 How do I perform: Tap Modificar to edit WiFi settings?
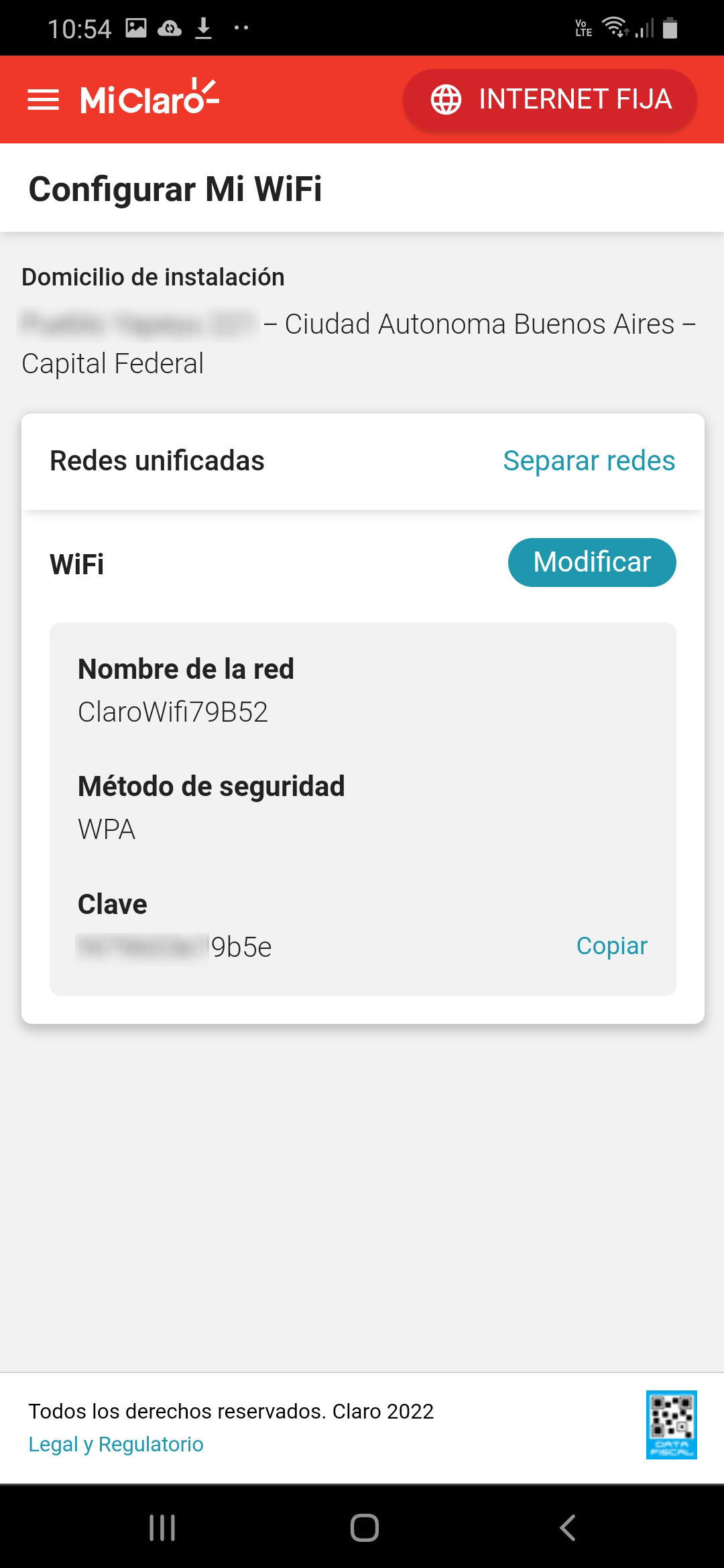point(591,562)
